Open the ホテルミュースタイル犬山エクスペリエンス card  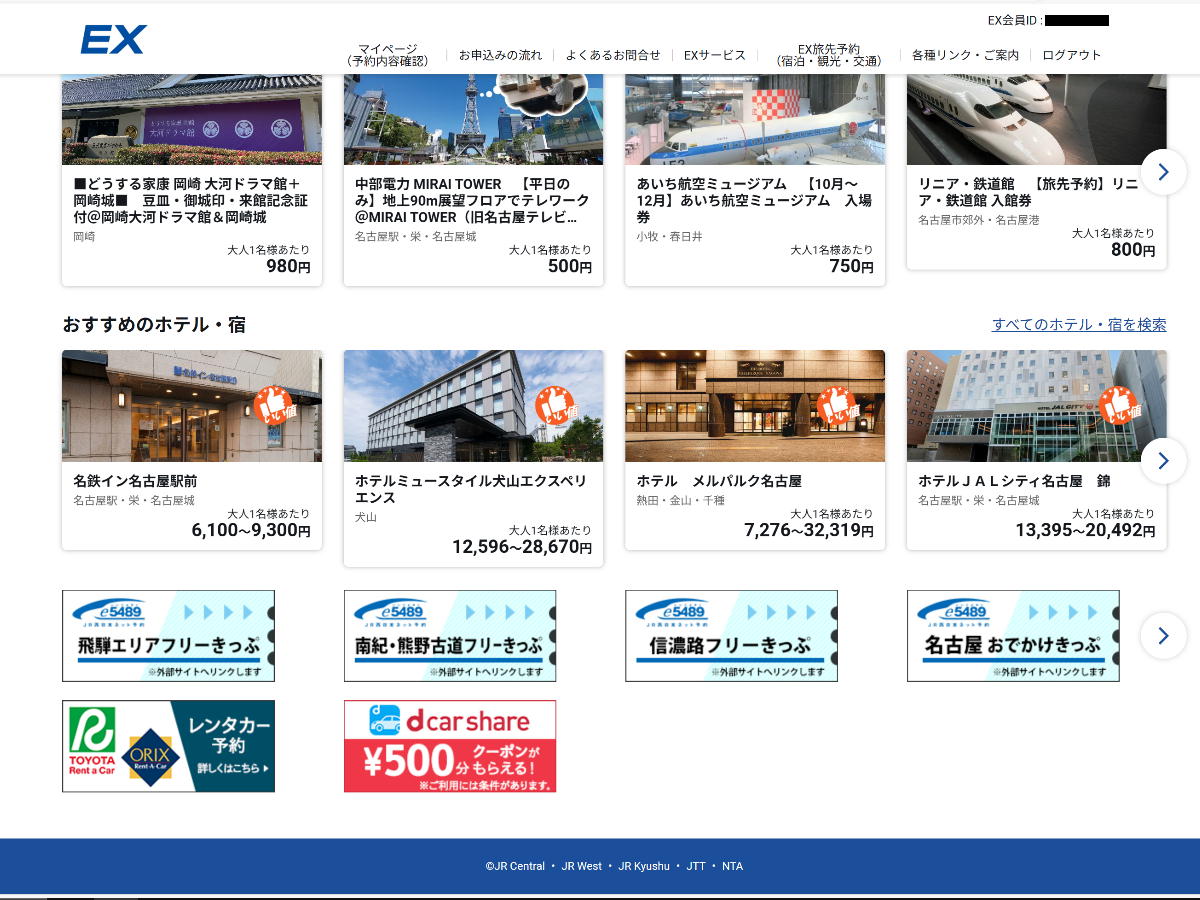[x=473, y=458]
